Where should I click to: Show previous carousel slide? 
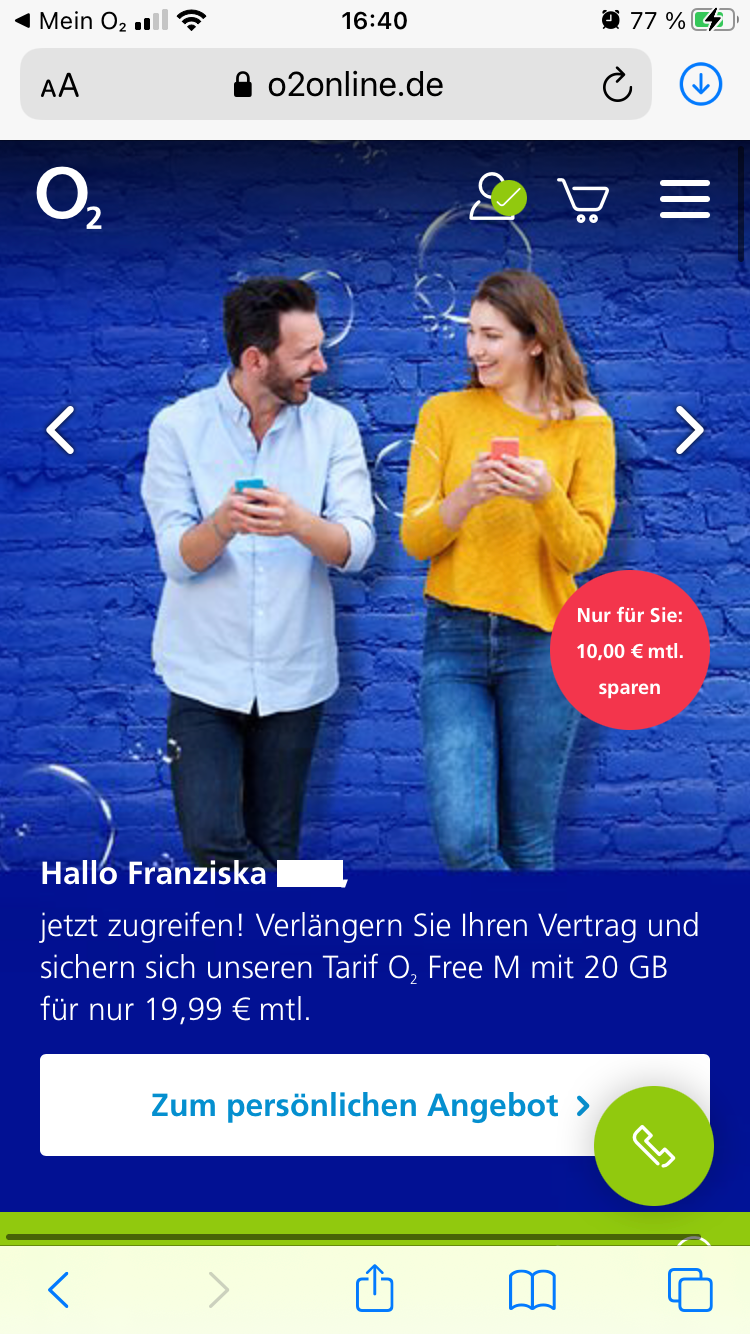click(x=61, y=430)
